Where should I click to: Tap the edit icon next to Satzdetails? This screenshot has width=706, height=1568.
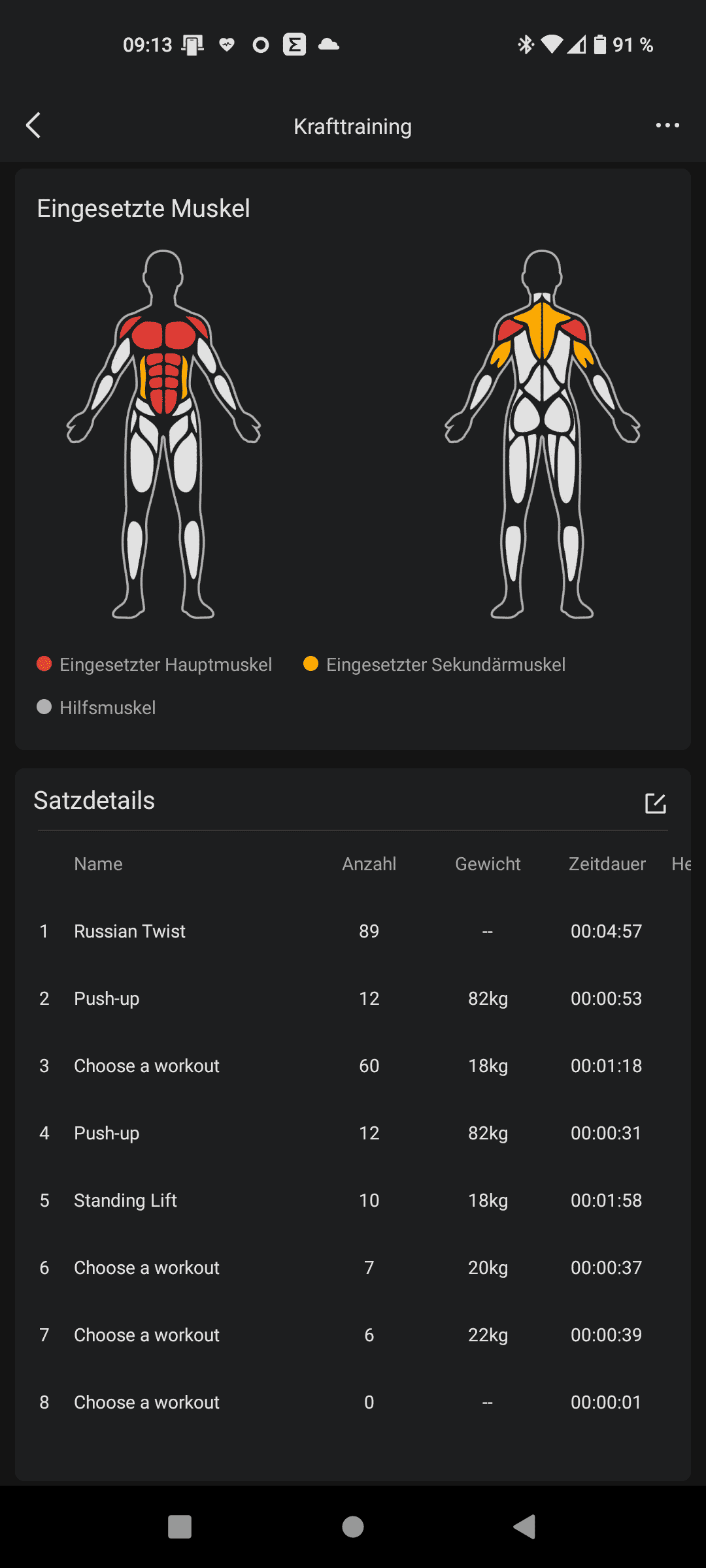[655, 803]
